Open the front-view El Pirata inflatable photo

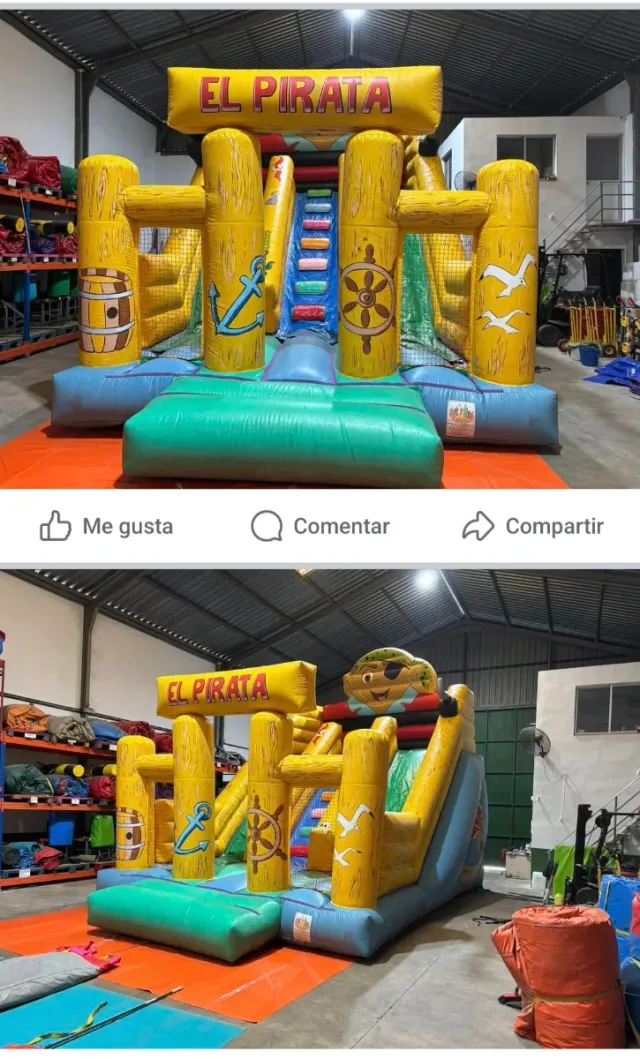(x=320, y=250)
